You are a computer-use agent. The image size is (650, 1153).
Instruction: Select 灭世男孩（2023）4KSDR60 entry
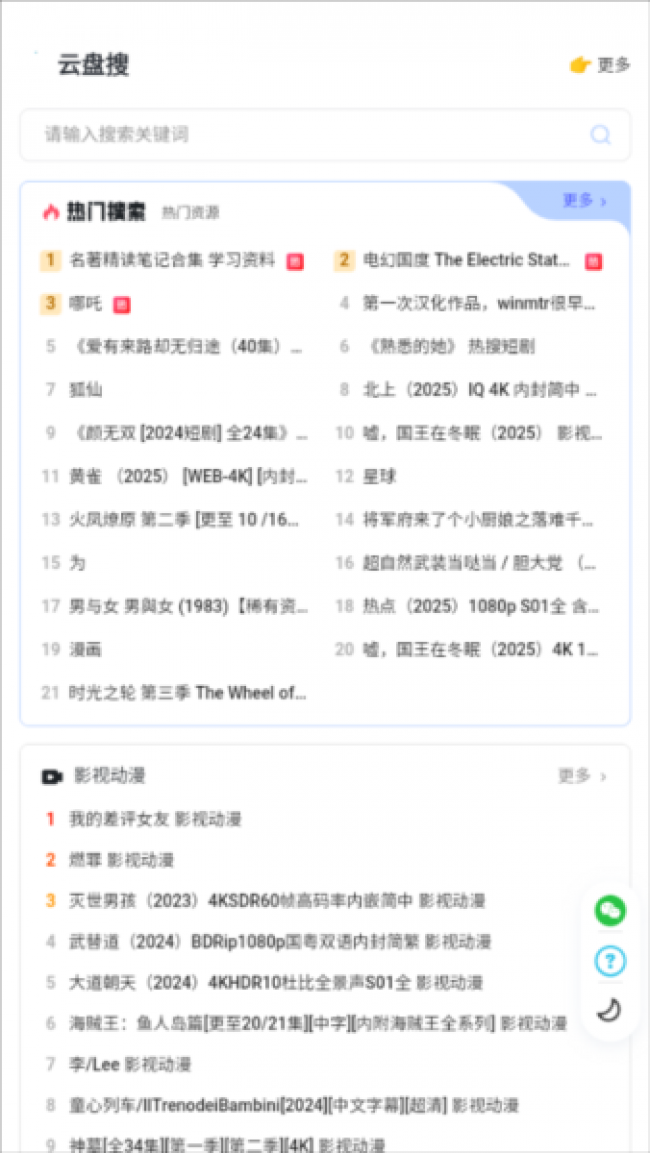[277, 901]
